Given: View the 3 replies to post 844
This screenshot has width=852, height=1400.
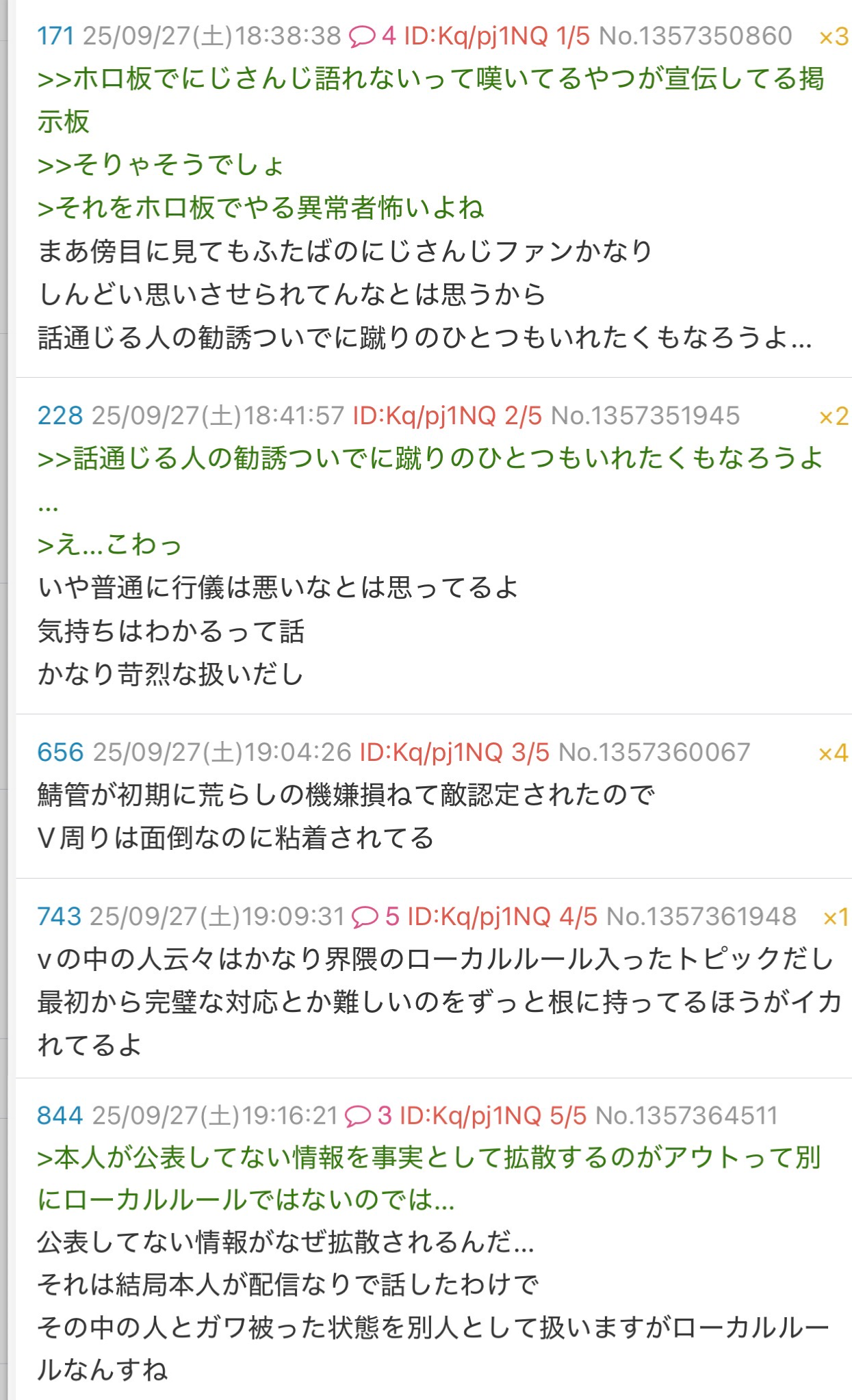Looking at the screenshot, I should 367,1115.
